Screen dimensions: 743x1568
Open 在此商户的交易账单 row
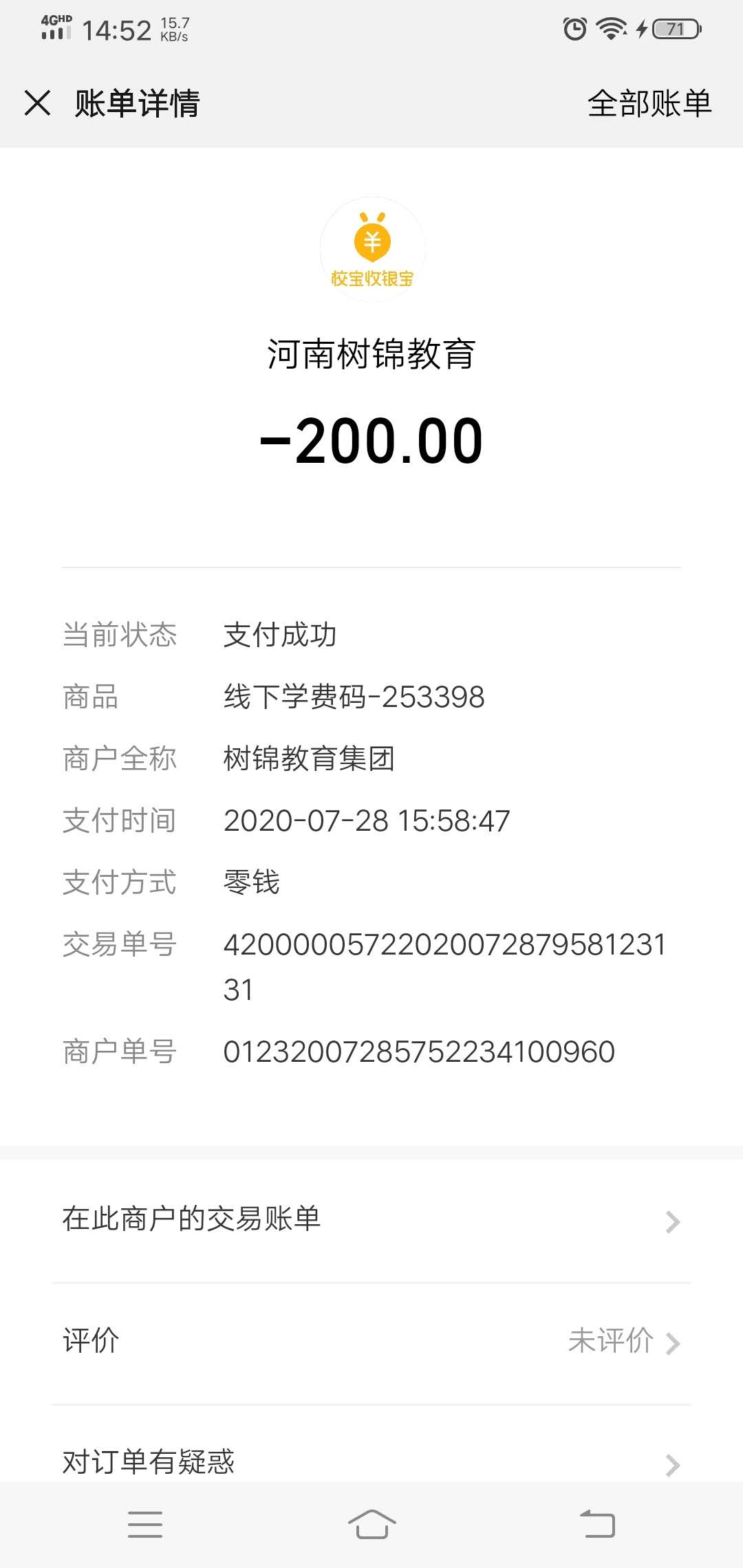pyautogui.click(x=371, y=1220)
